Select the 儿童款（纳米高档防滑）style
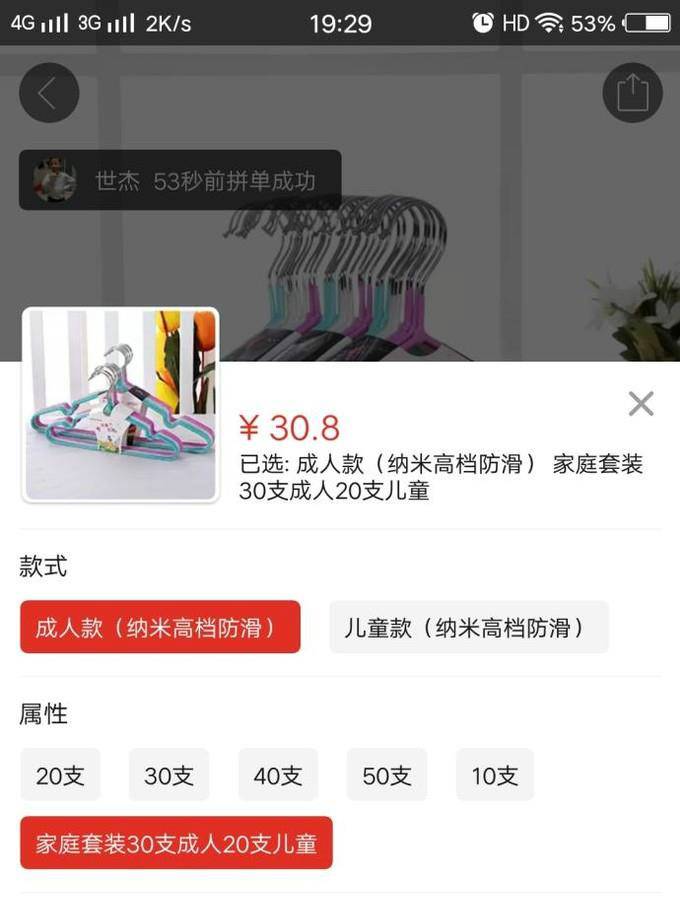 point(468,628)
